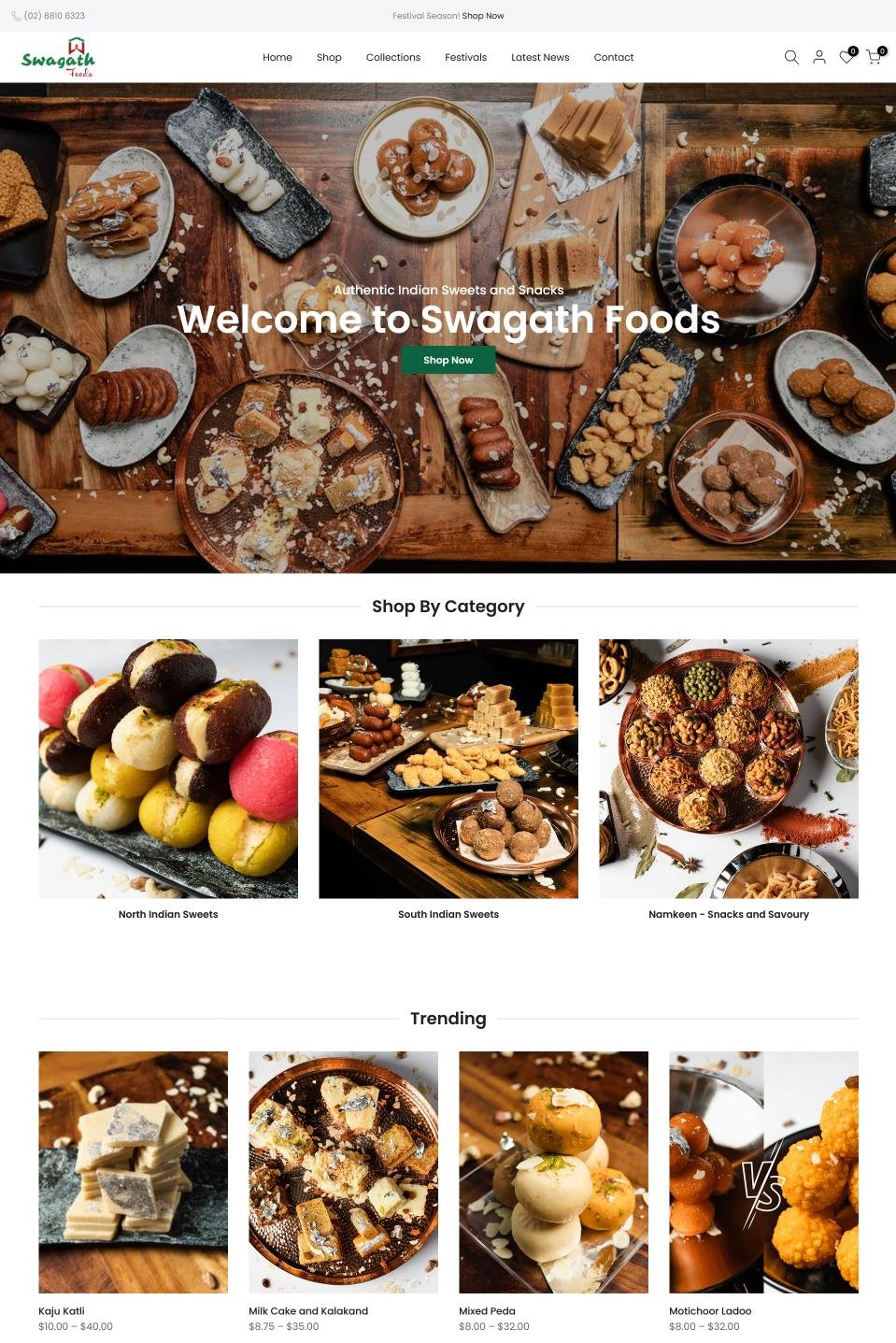Image resolution: width=896 pixels, height=1343 pixels.
Task: Open the Shop menu item
Action: tap(329, 57)
